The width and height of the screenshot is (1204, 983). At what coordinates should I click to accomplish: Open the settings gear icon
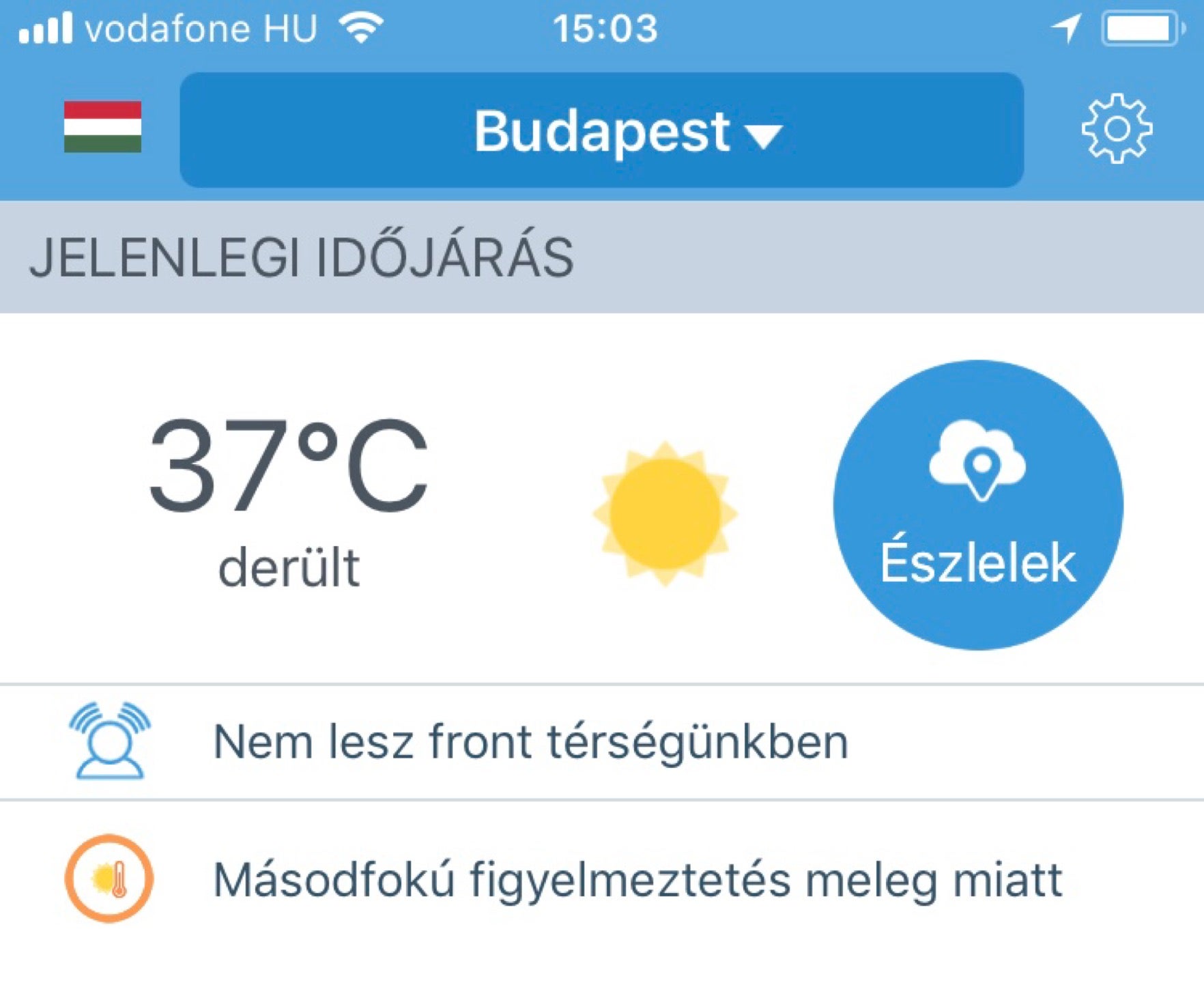point(1117,128)
